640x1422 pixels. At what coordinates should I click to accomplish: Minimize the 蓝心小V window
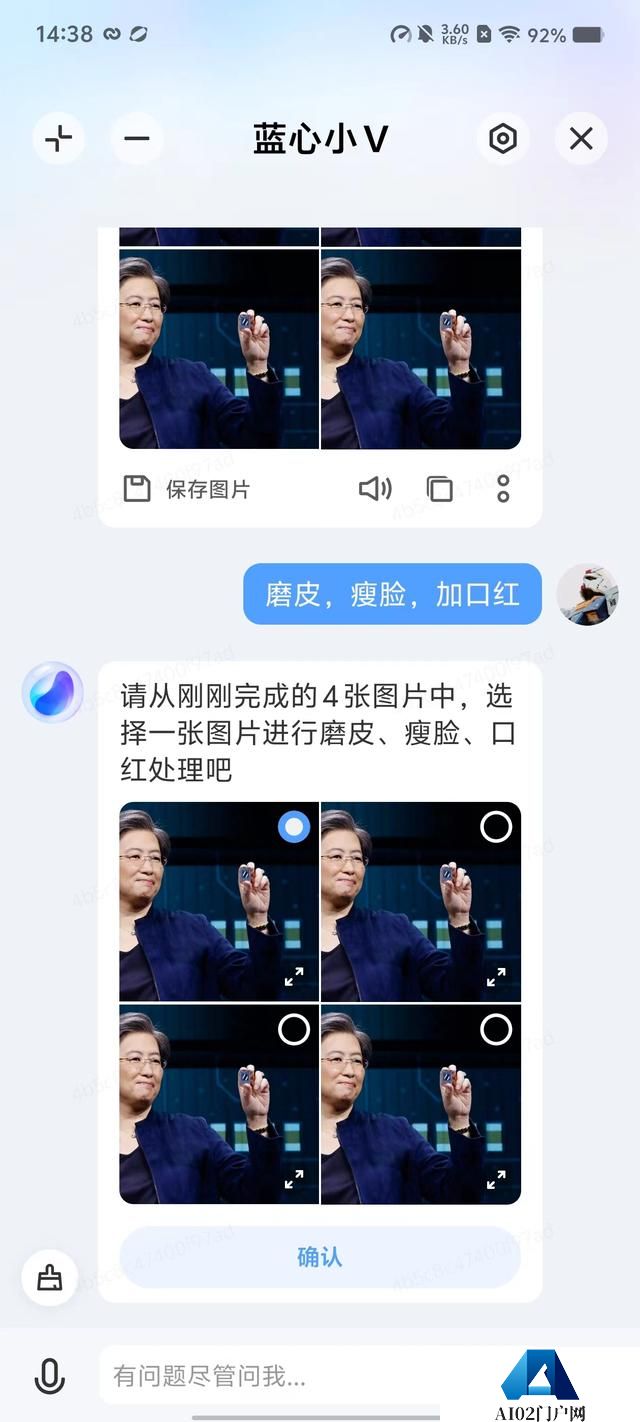point(137,138)
